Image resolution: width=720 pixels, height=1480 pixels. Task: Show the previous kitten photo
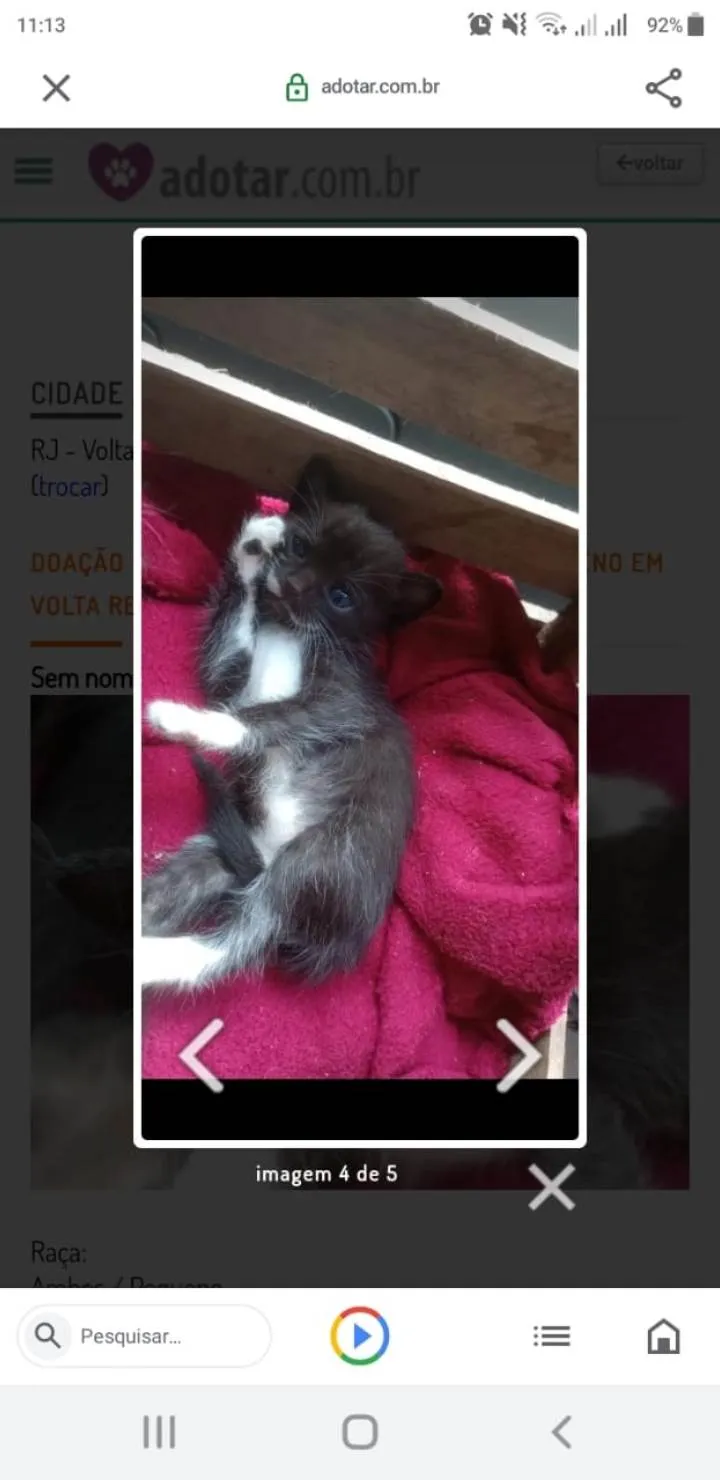(202, 1056)
